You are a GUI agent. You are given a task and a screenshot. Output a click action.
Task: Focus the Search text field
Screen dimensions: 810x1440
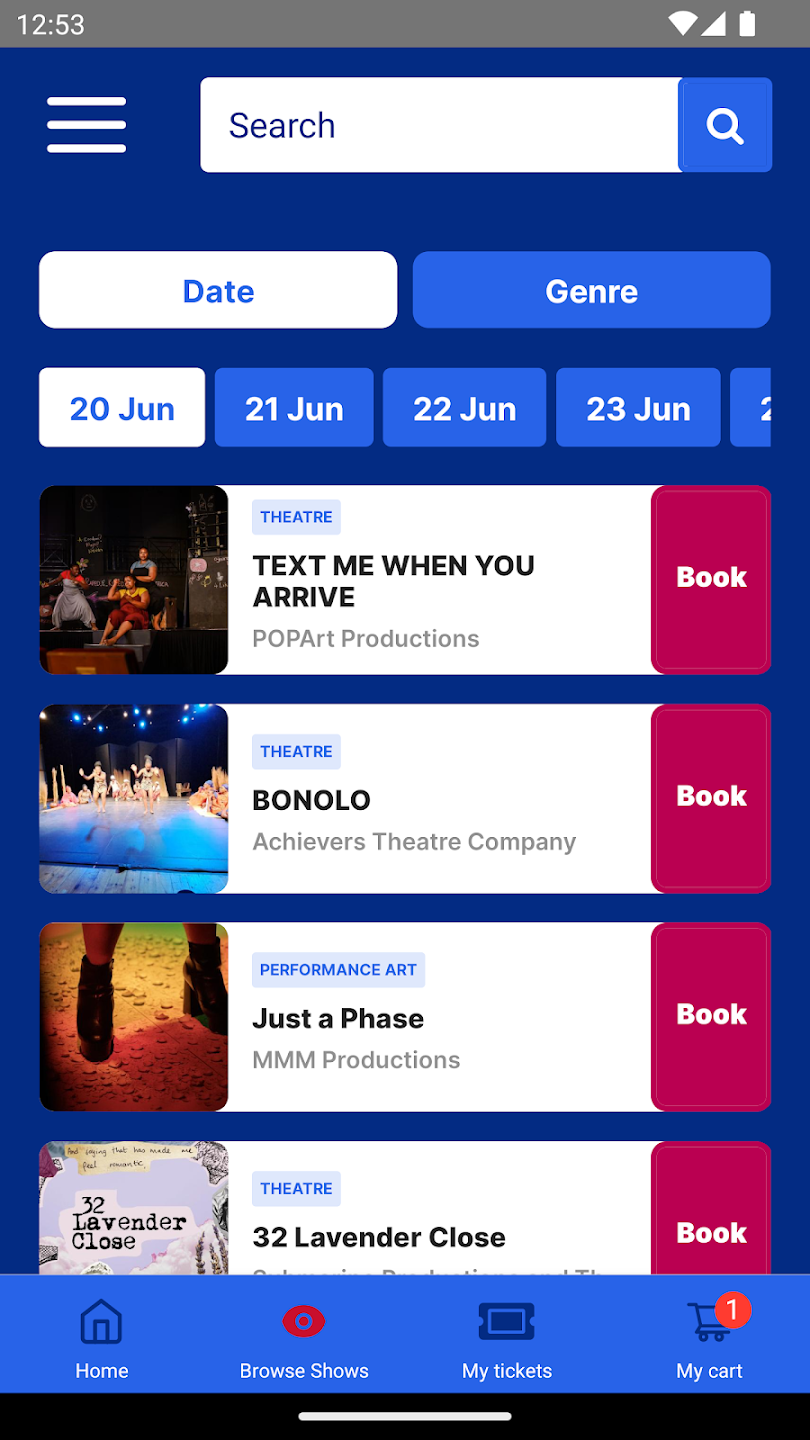coord(439,125)
